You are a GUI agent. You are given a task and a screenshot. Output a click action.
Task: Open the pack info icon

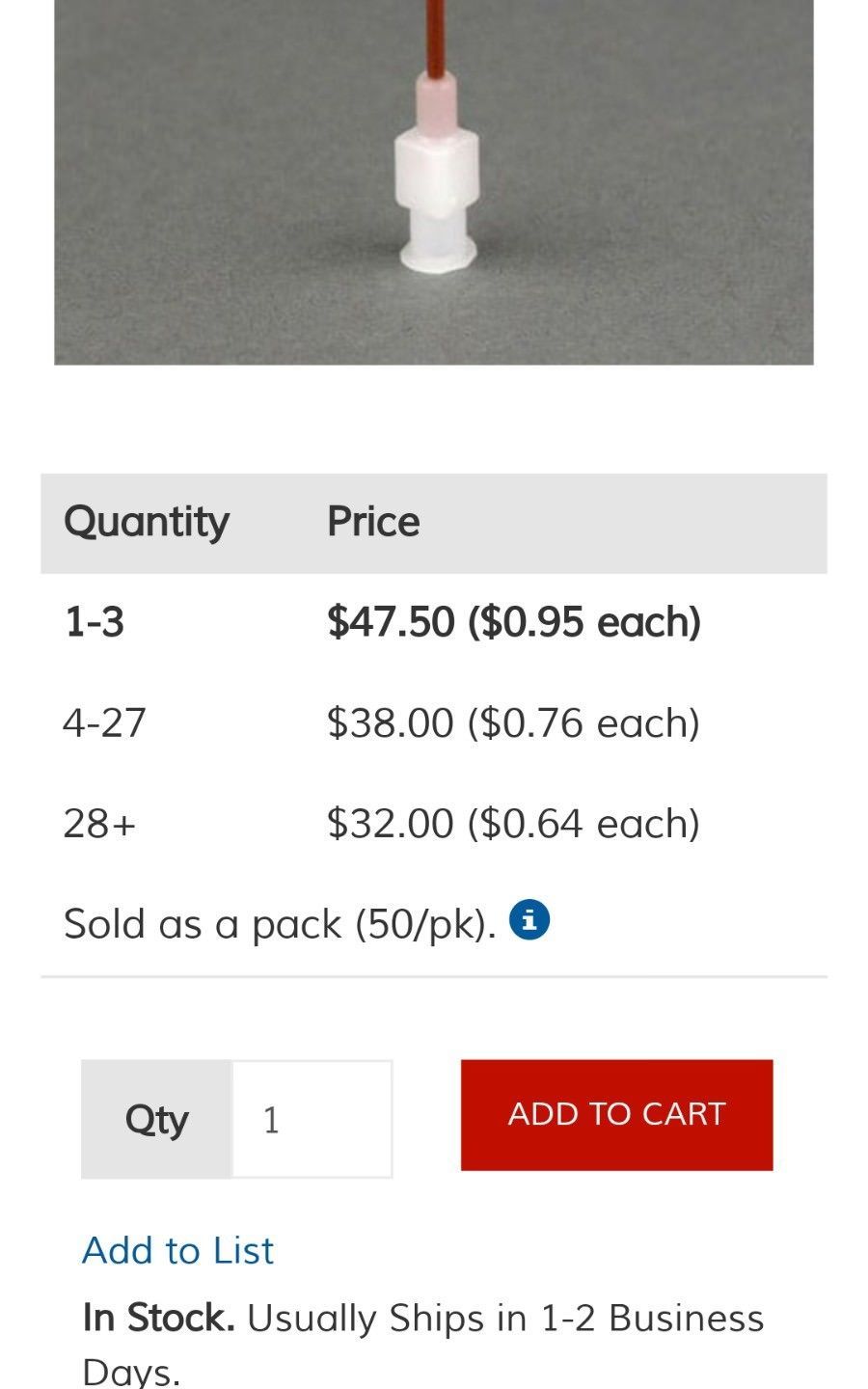point(529,919)
